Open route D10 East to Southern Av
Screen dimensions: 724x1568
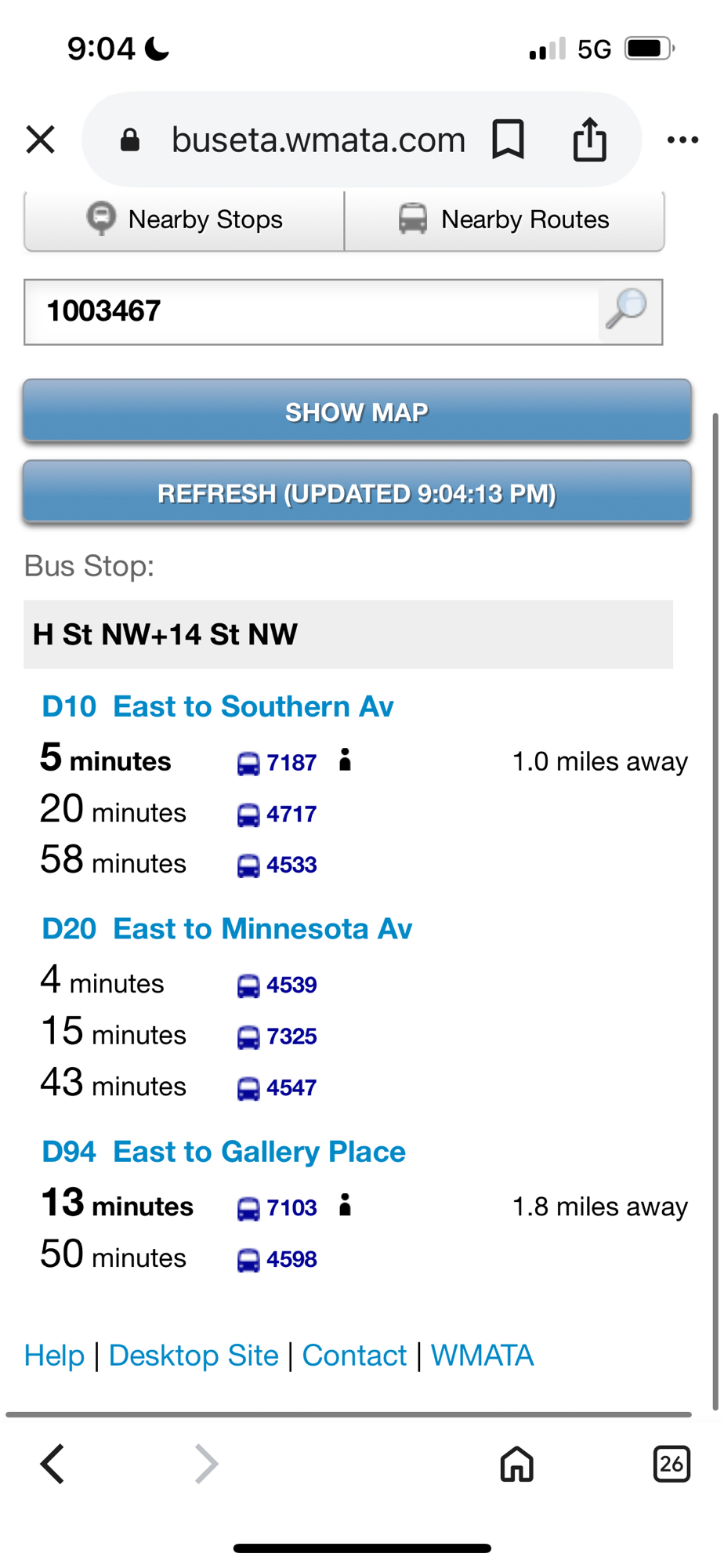pyautogui.click(x=218, y=706)
